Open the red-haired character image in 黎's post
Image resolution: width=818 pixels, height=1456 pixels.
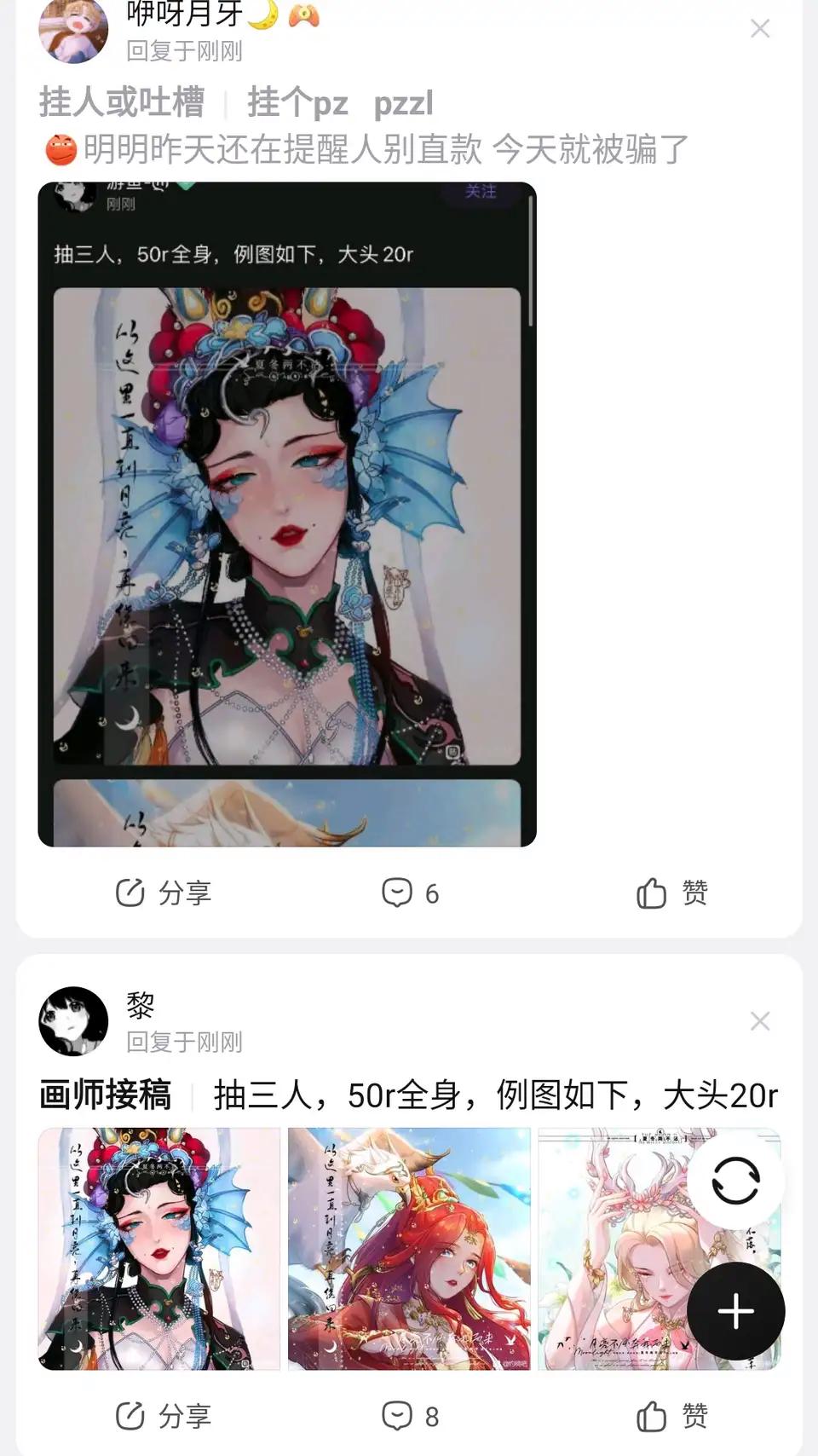click(409, 1248)
